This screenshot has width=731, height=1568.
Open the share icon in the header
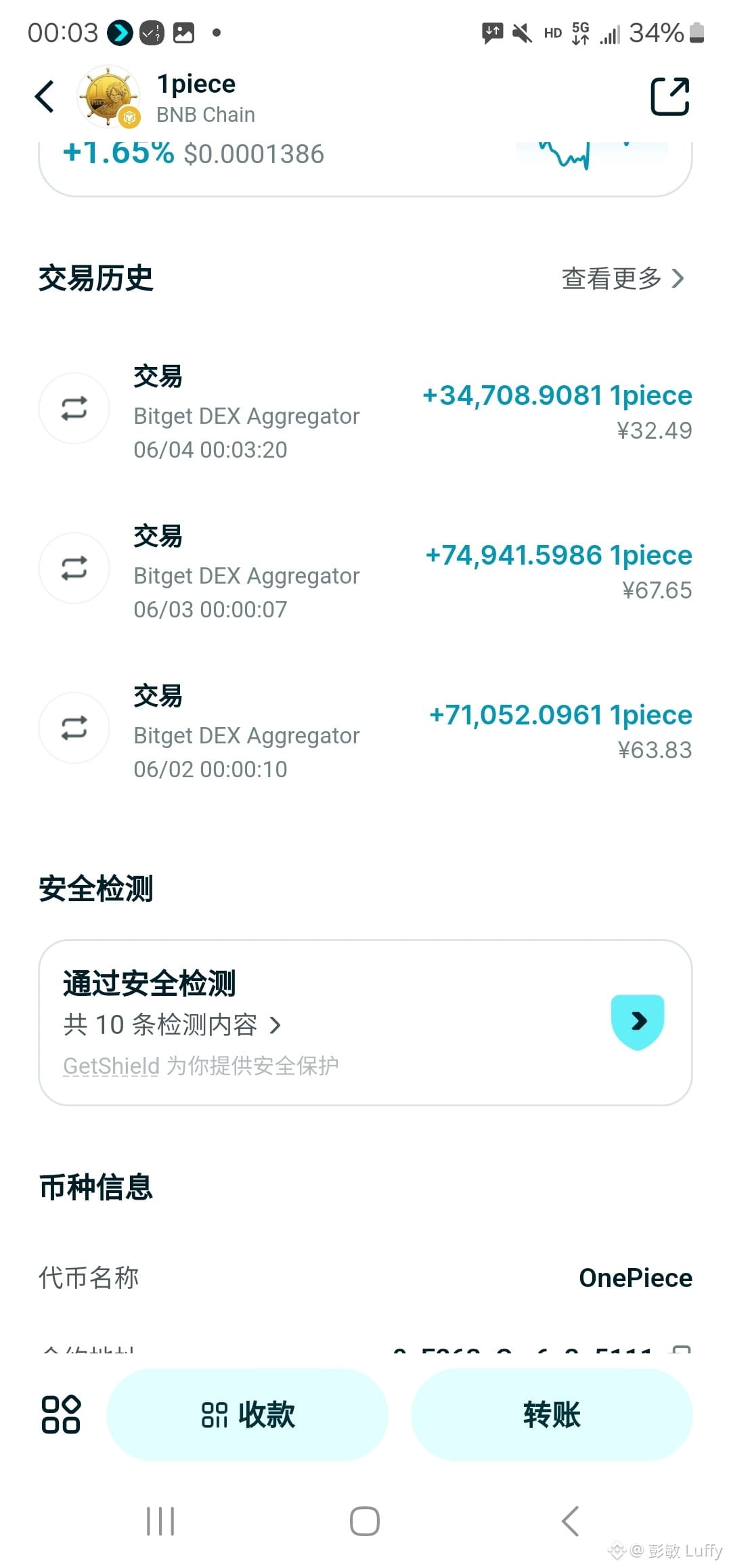(669, 96)
